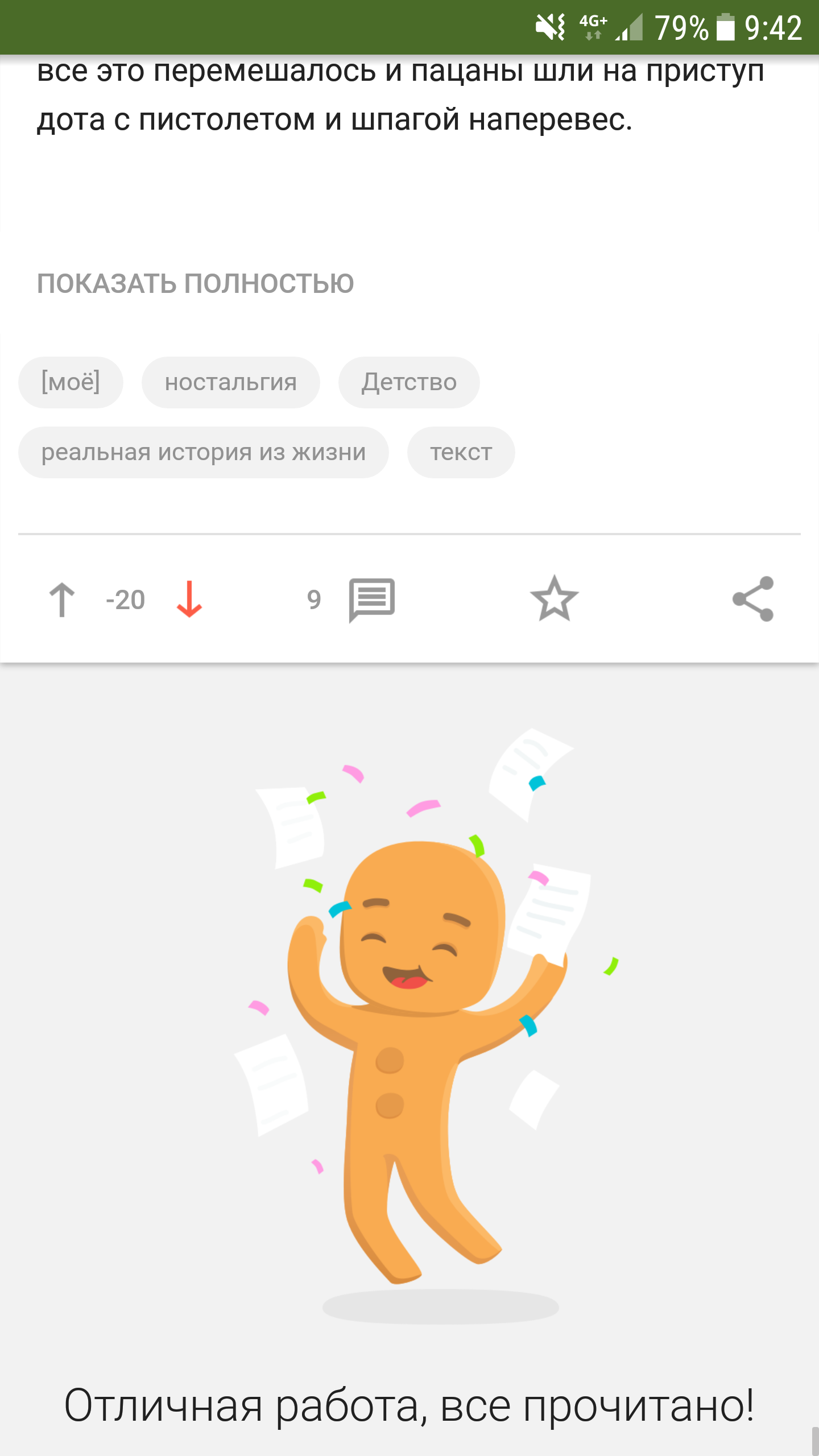Save post with star icon

[554, 599]
